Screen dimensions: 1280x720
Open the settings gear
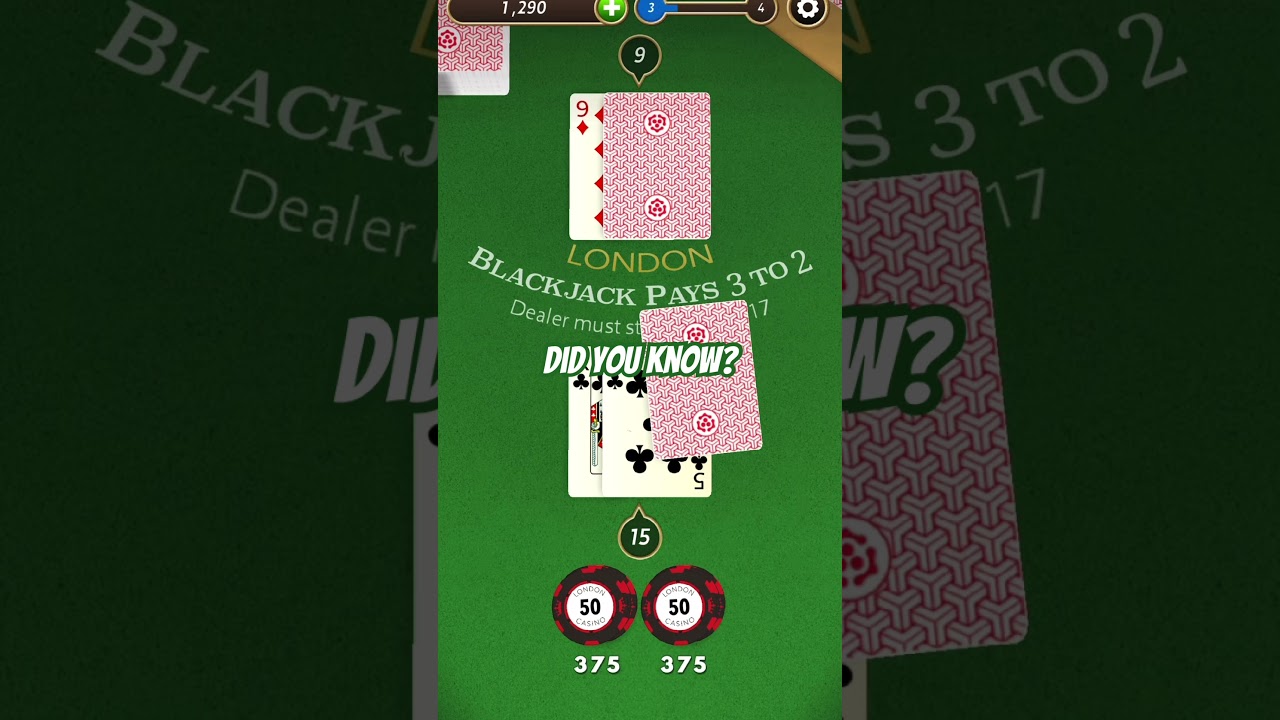click(x=807, y=9)
